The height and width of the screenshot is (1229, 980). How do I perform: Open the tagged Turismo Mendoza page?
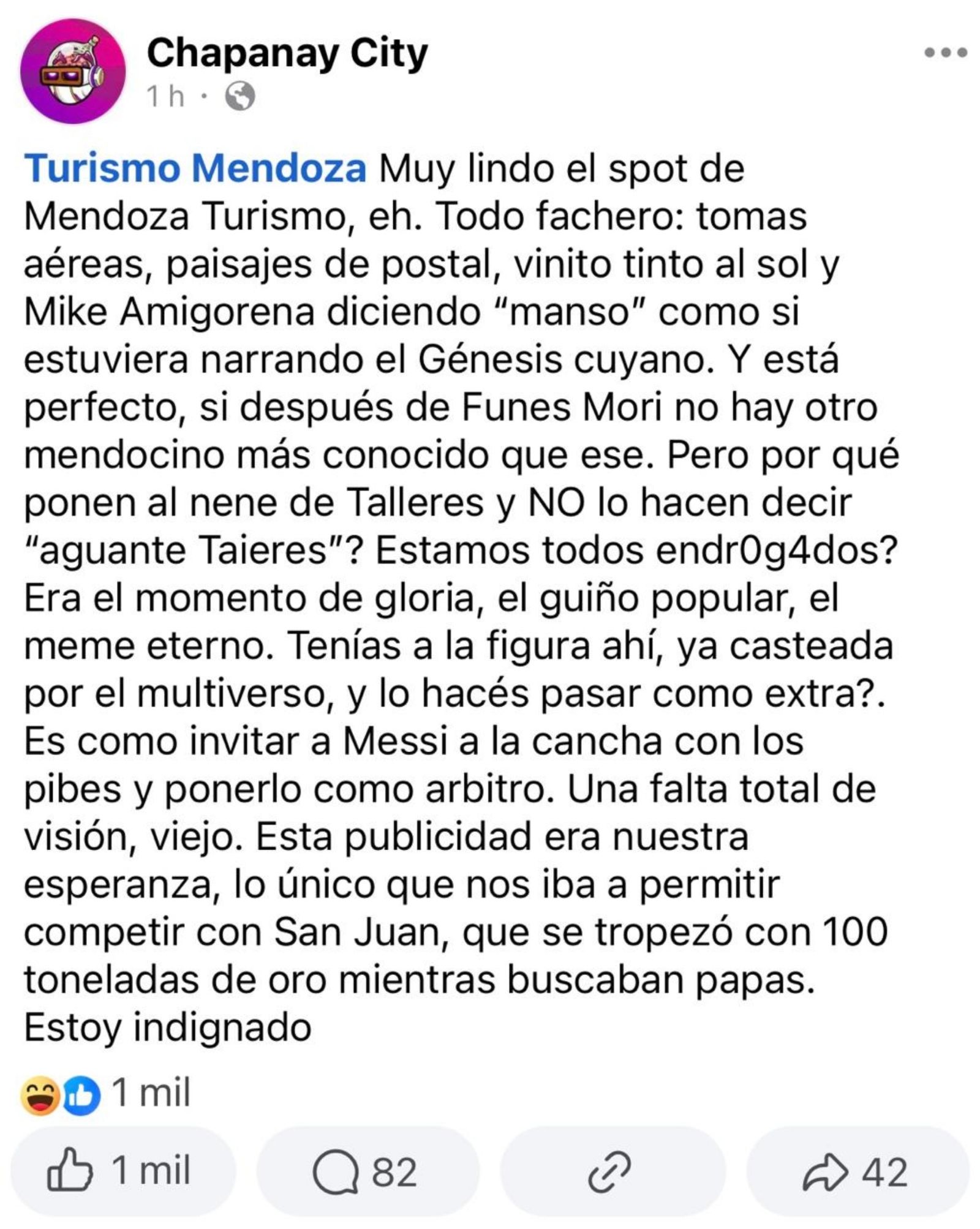point(195,168)
